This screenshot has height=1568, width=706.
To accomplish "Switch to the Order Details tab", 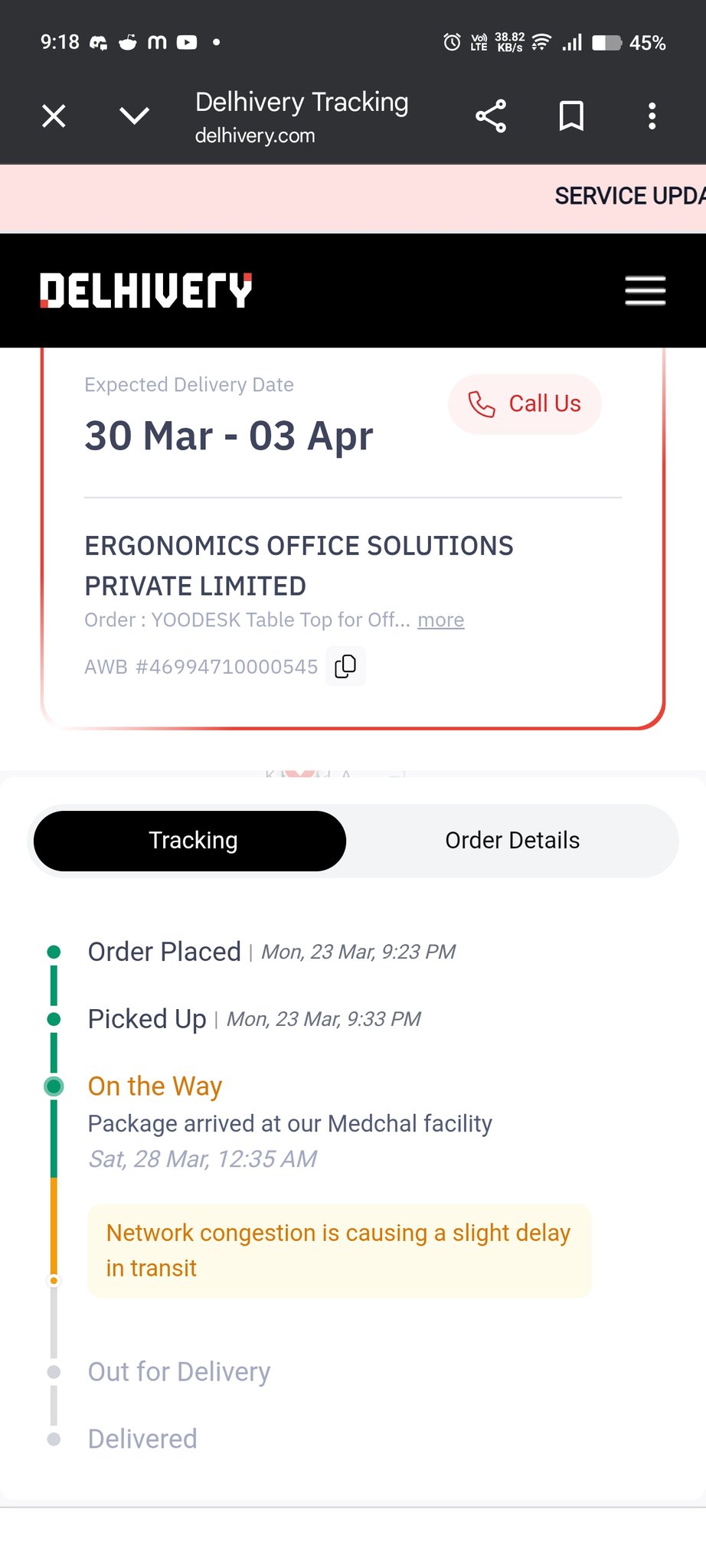I will [512, 841].
